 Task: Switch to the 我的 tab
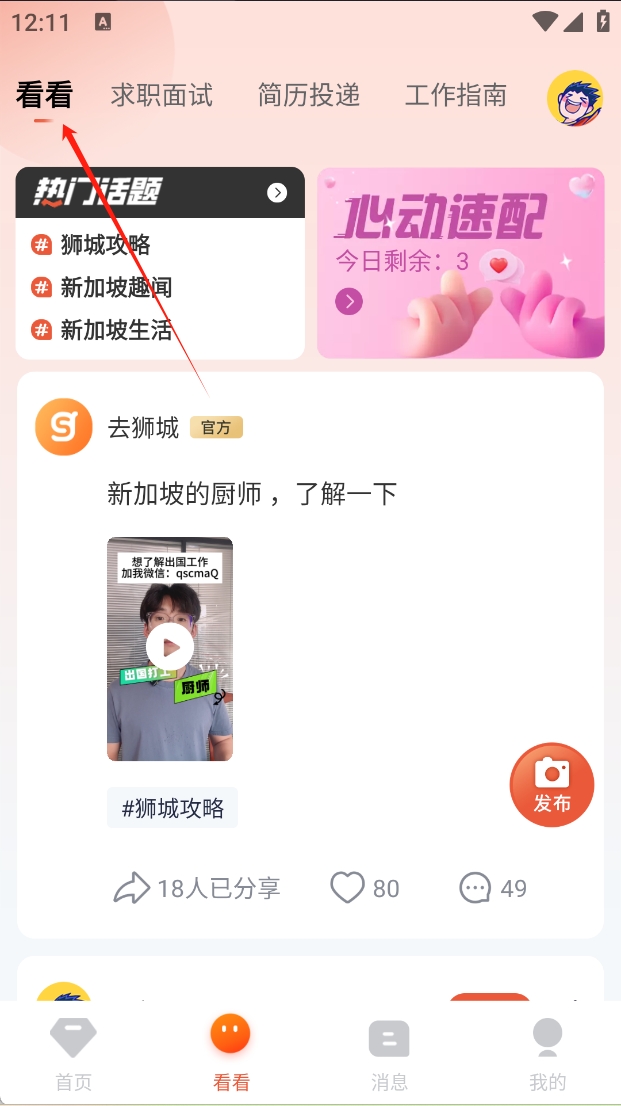(547, 1052)
